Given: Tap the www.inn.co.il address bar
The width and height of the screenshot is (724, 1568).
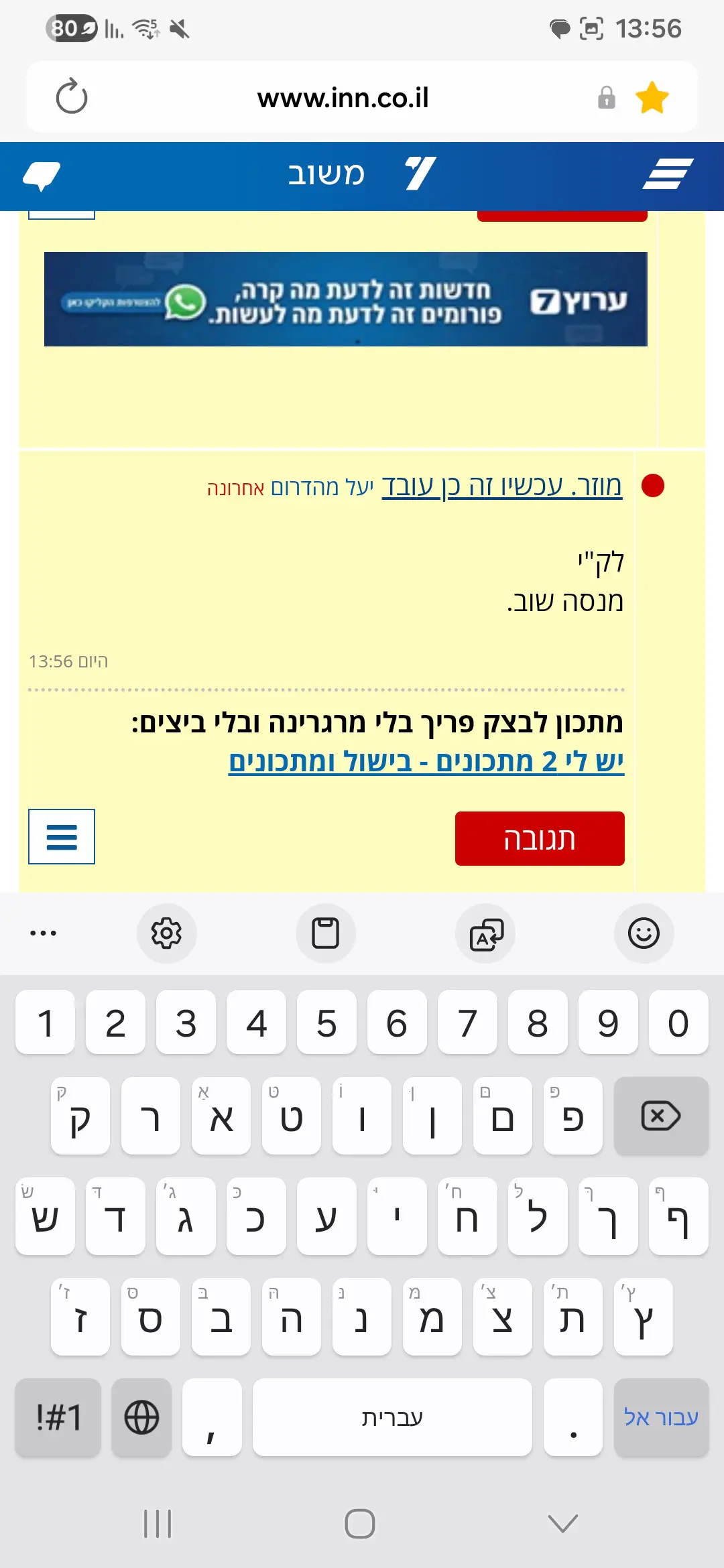Looking at the screenshot, I should (343, 98).
